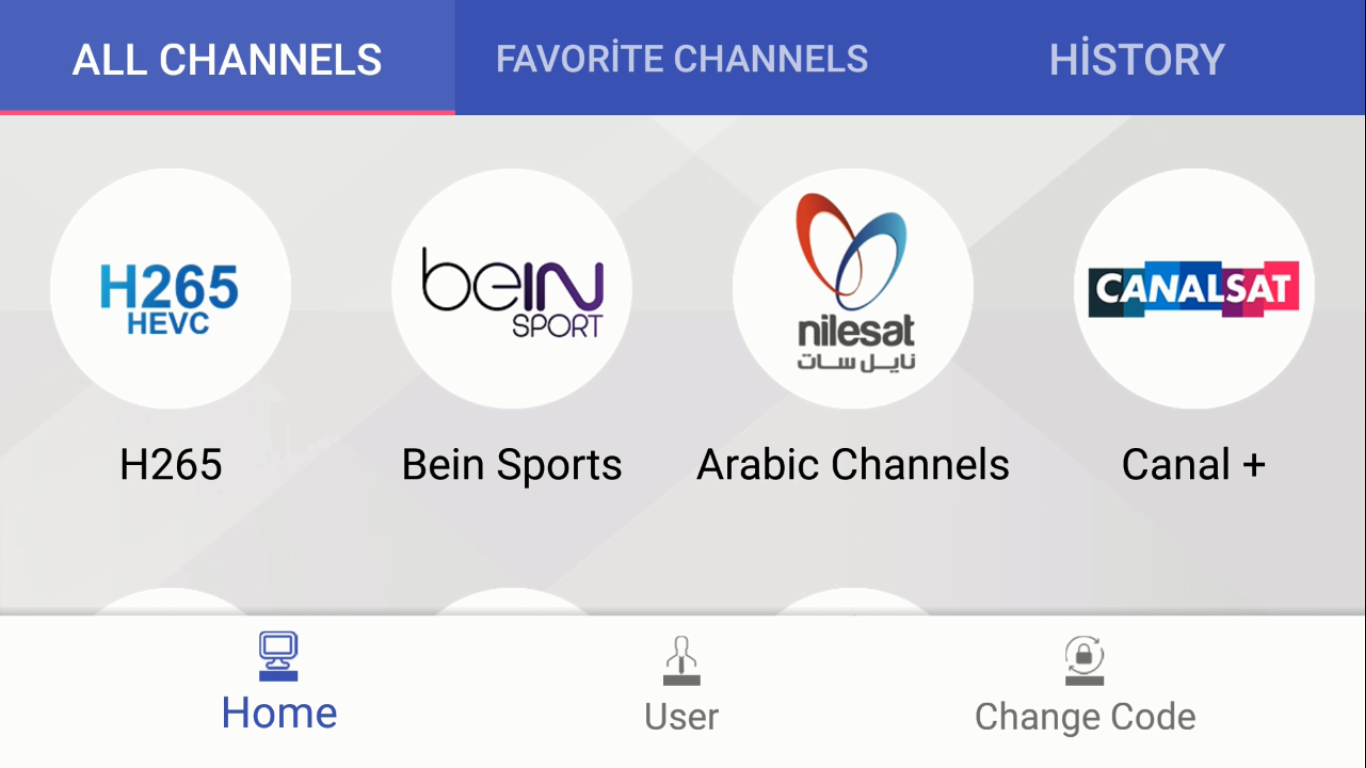Open the Canal + category

point(1194,289)
